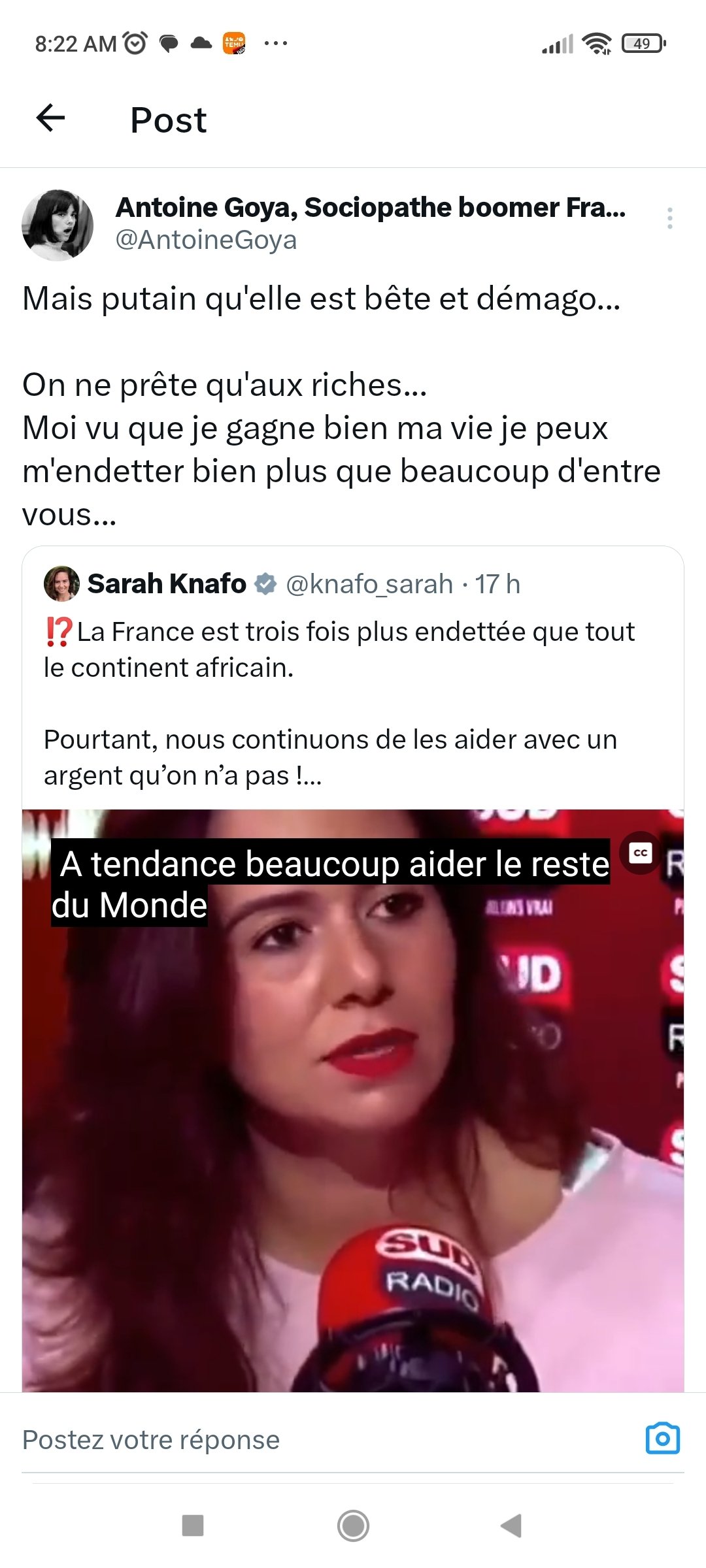
Task: Go to the system home screen
Action: (353, 1526)
